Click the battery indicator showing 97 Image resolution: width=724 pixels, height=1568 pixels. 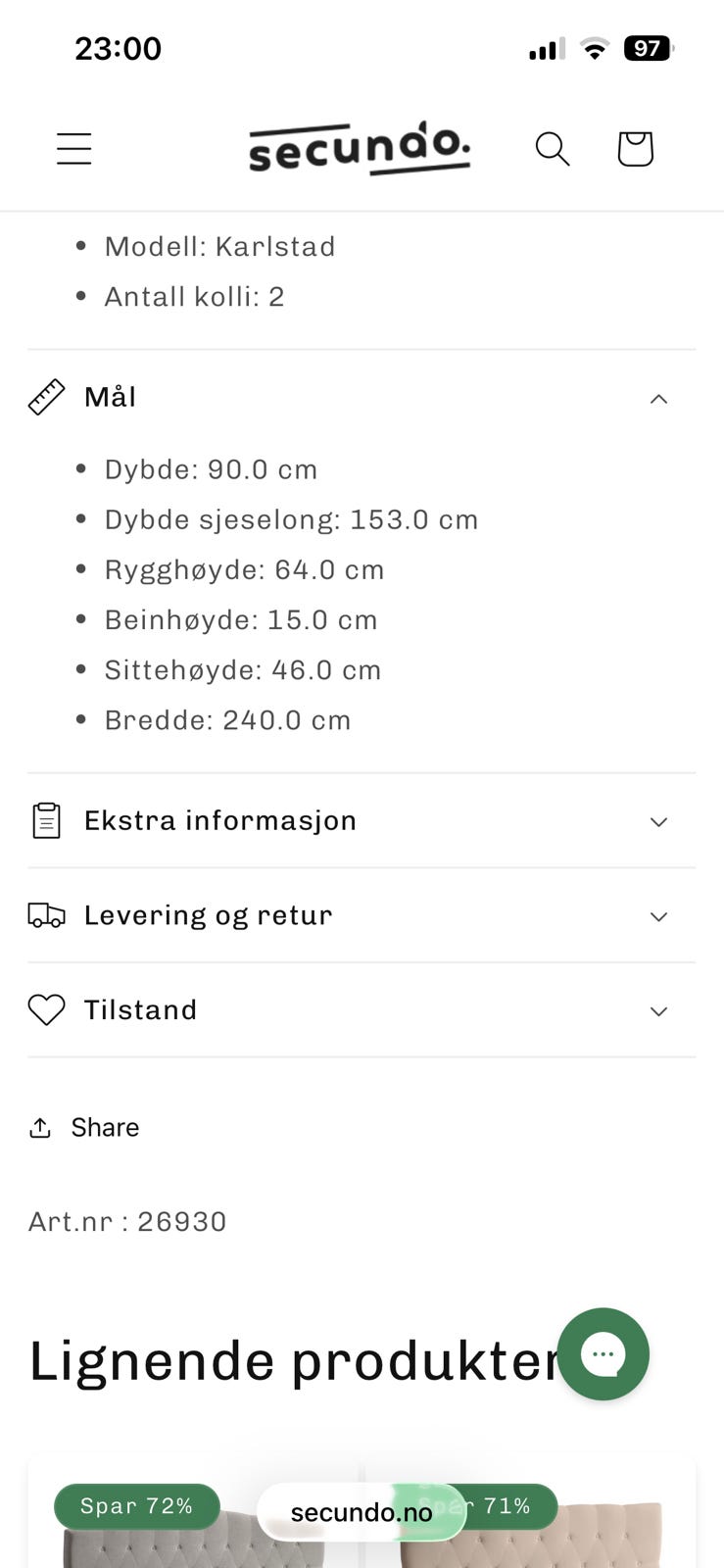click(x=648, y=48)
